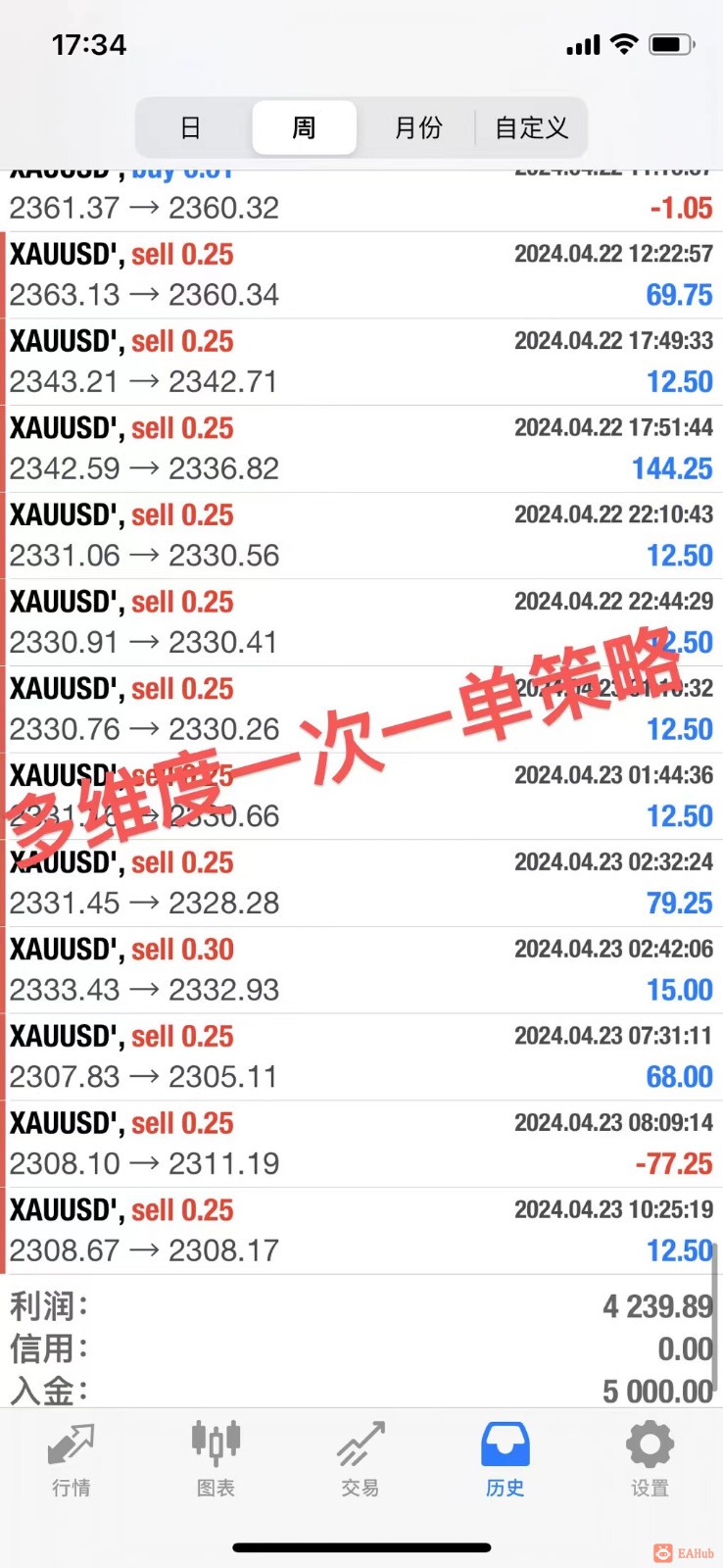Select the 周 (week) period tab
Screen dimensions: 723x1568
coord(304,127)
